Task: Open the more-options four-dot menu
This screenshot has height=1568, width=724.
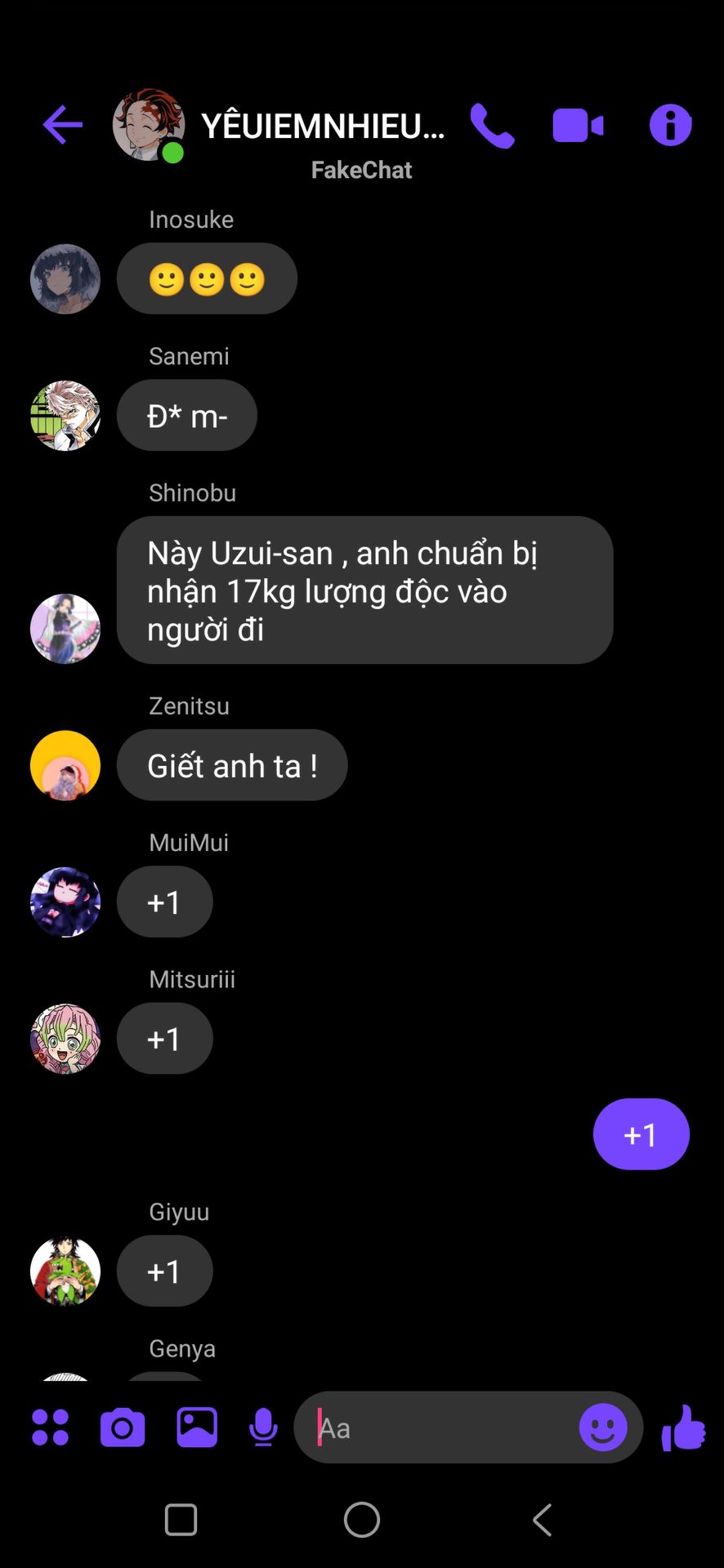Action: click(50, 1428)
